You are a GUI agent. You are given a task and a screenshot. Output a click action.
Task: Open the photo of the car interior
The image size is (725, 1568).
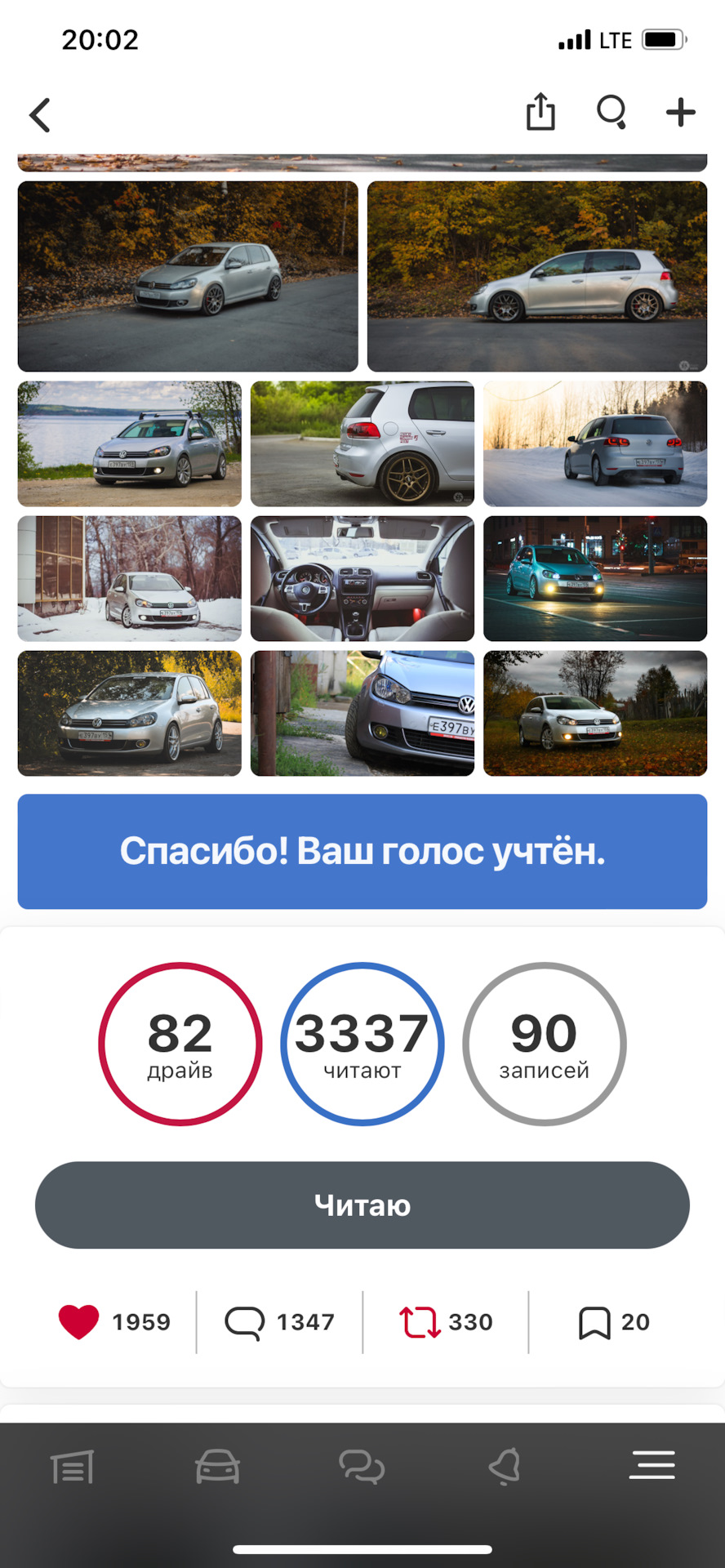click(x=362, y=578)
